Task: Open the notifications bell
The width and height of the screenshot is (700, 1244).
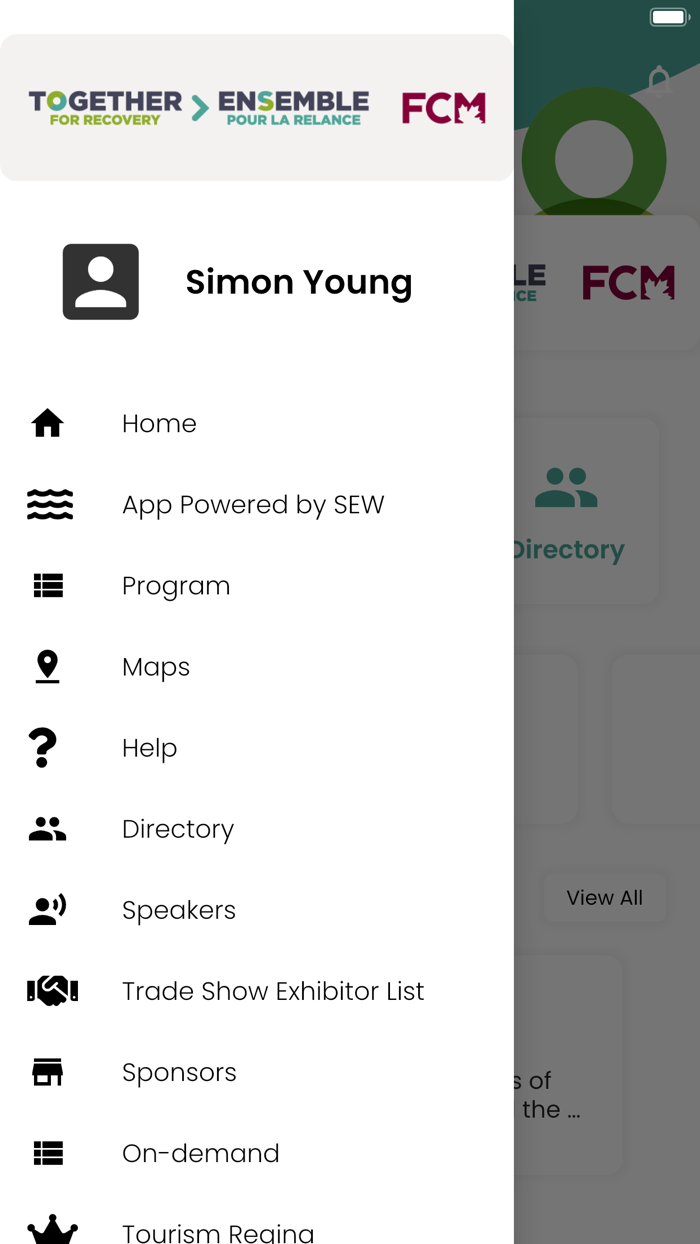Action: coord(659,81)
